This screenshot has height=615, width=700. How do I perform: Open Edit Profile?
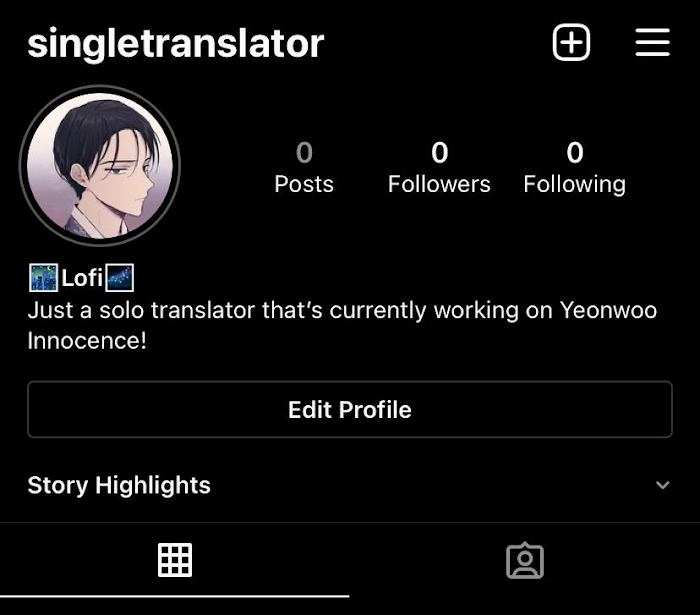coord(350,409)
